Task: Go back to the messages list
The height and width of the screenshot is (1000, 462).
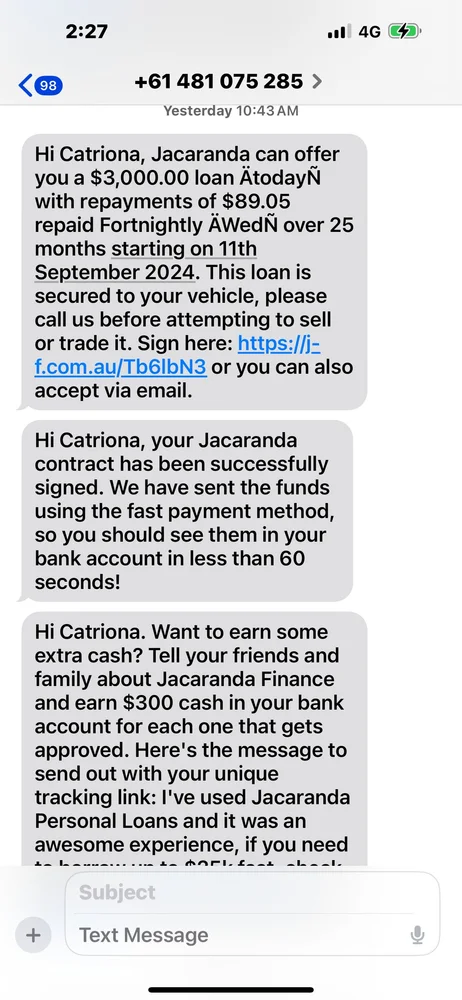Action: [40, 85]
